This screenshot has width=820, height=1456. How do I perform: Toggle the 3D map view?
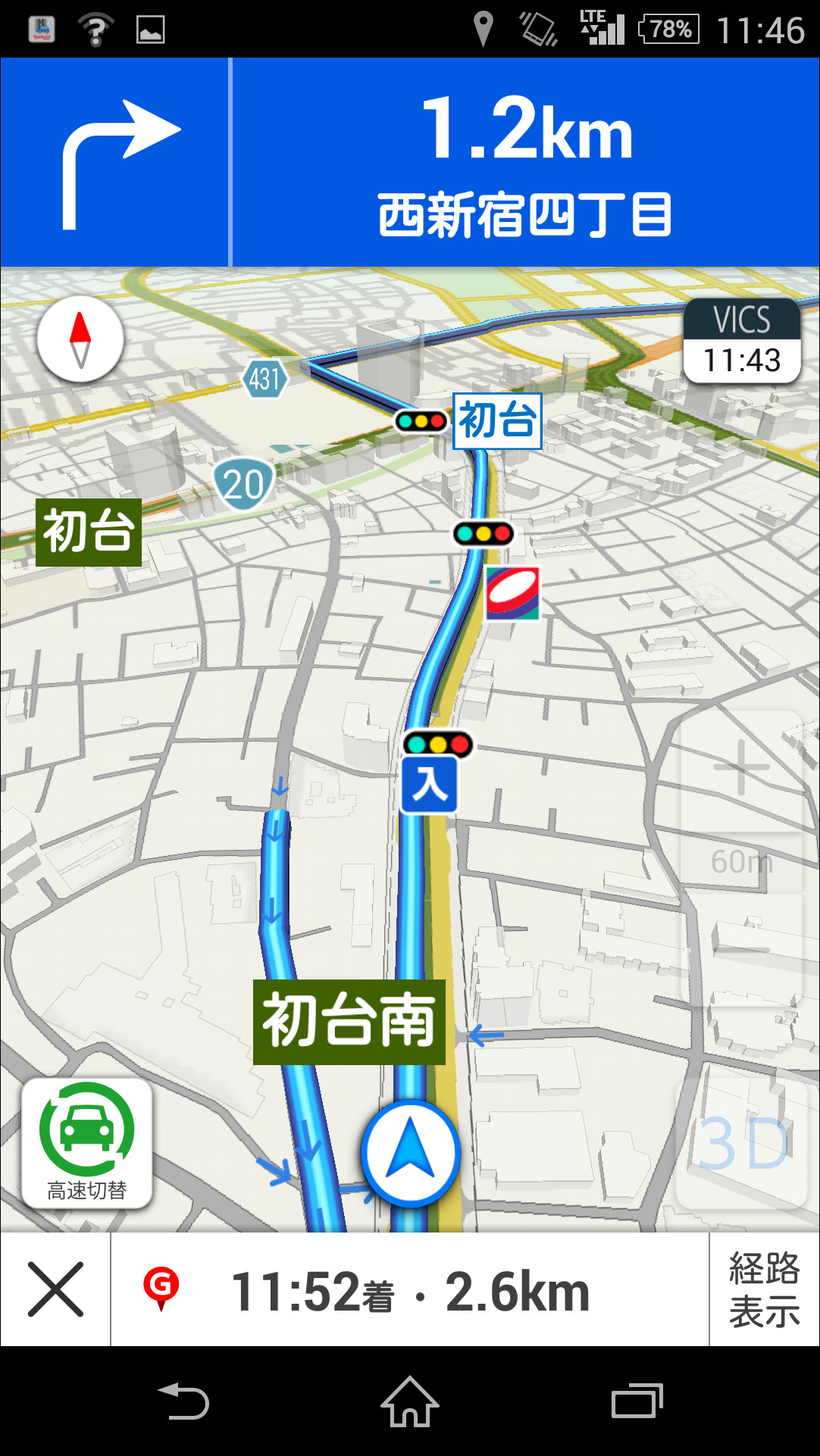742,1143
